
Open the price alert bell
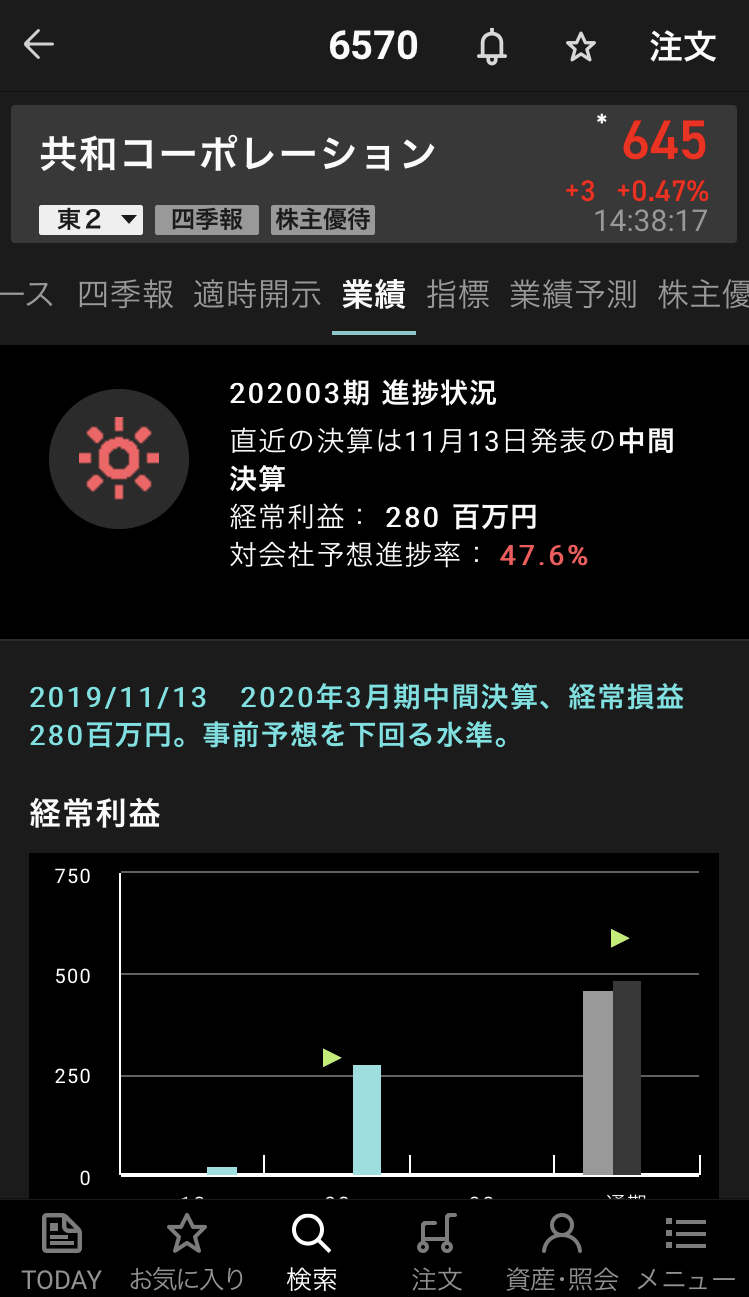tap(491, 46)
